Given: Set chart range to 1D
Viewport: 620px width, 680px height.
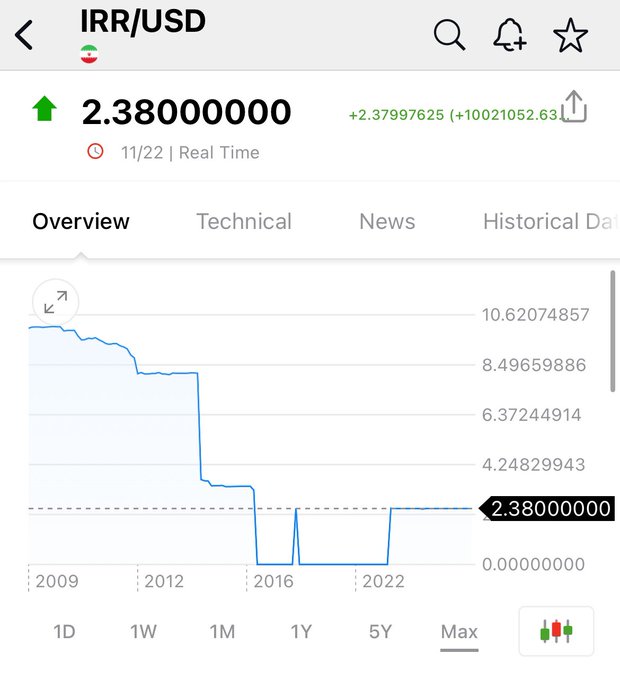Looking at the screenshot, I should (x=64, y=631).
